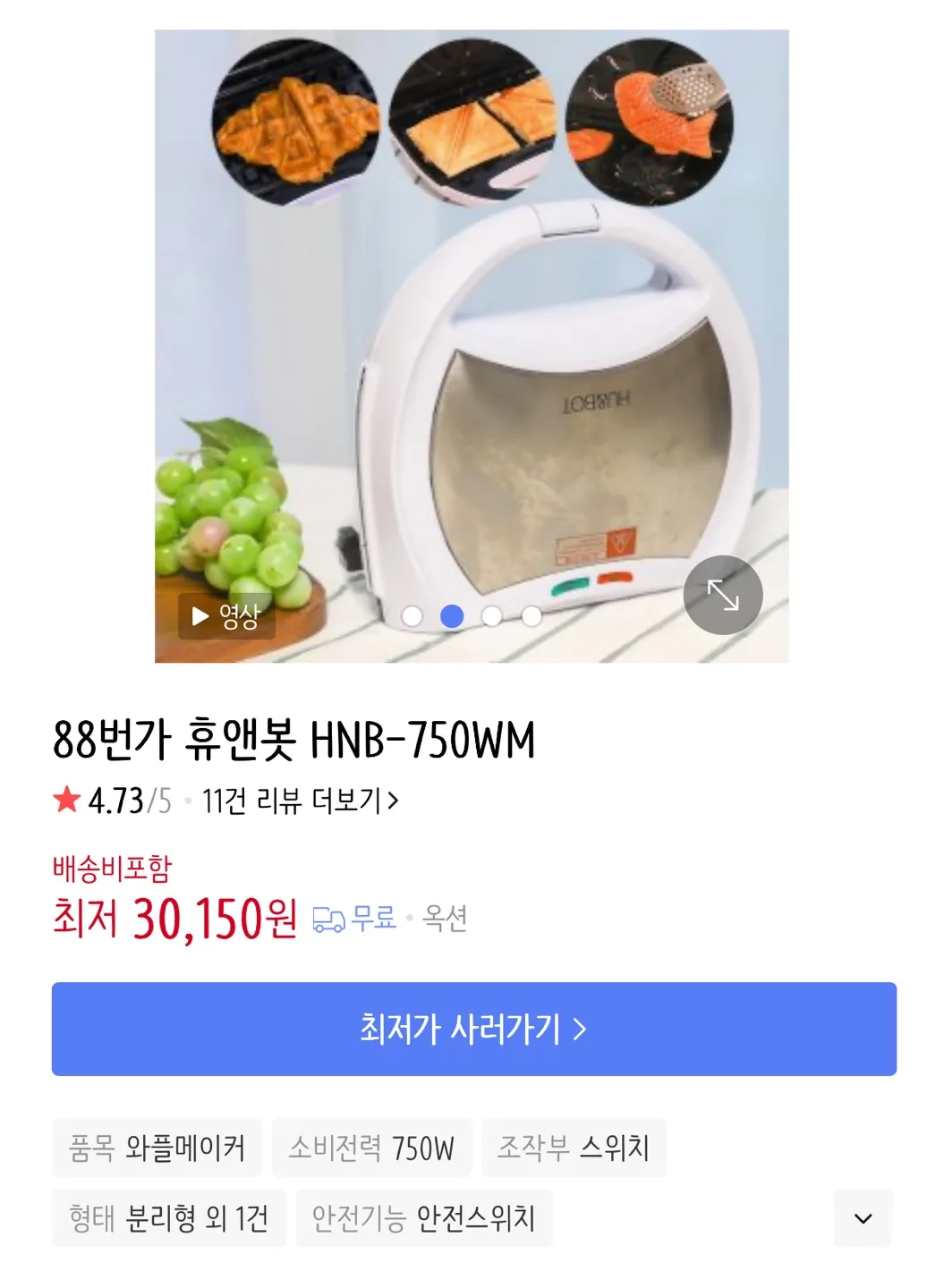Expand the product specifications chevron
The height and width of the screenshot is (1288, 944).
click(x=863, y=1218)
